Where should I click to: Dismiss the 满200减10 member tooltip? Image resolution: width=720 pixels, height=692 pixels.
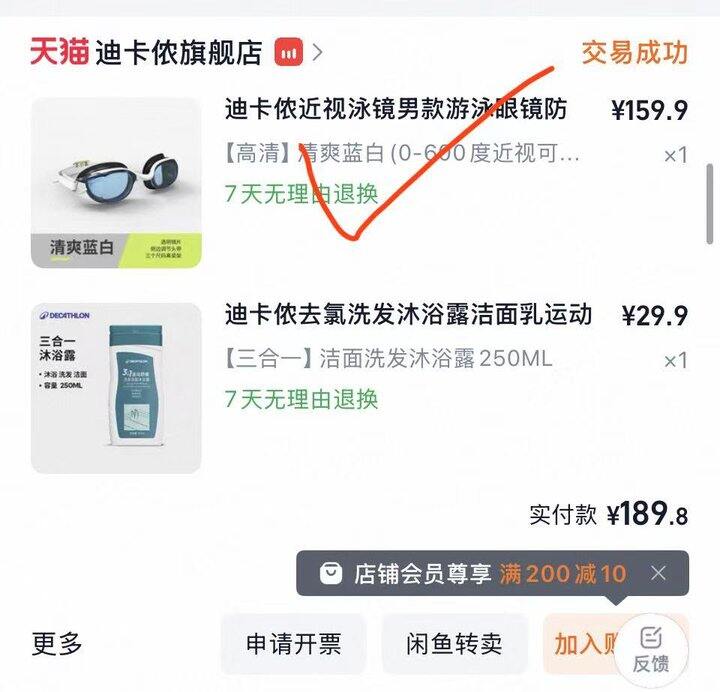[658, 574]
